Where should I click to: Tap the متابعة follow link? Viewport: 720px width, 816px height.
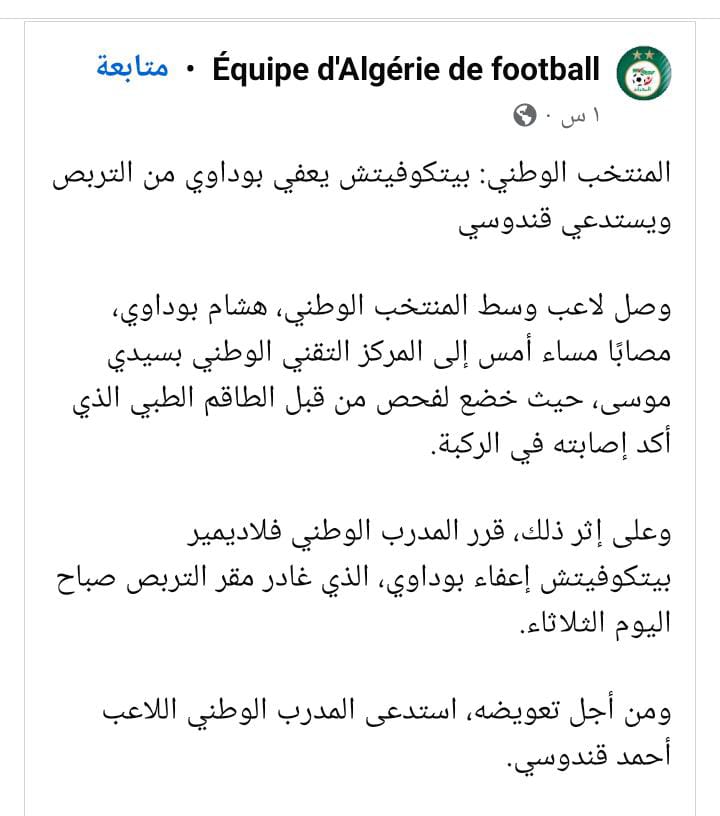tap(131, 69)
